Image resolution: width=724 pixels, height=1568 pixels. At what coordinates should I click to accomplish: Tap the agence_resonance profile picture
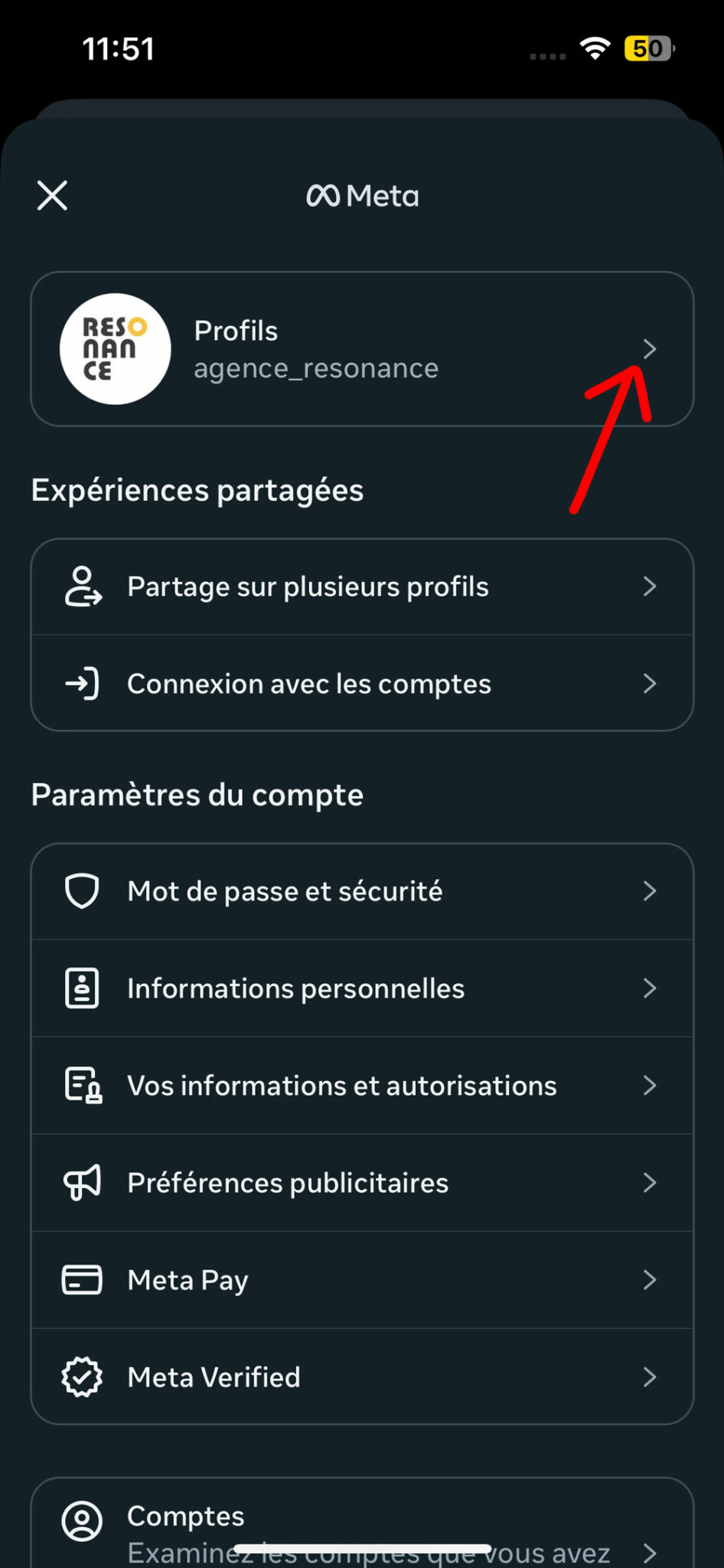pos(115,349)
